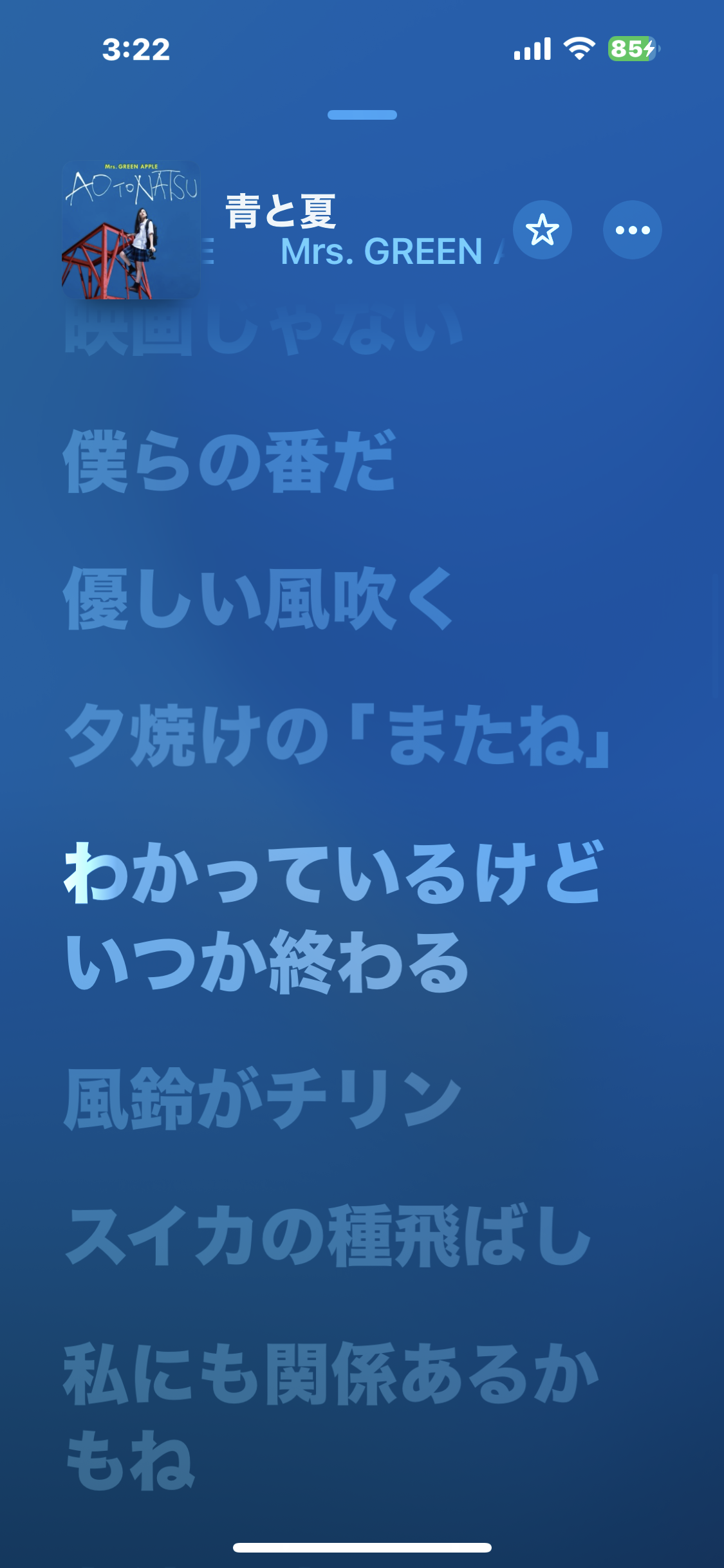Jump to lyric スイカの種飛ばし

[328, 1236]
